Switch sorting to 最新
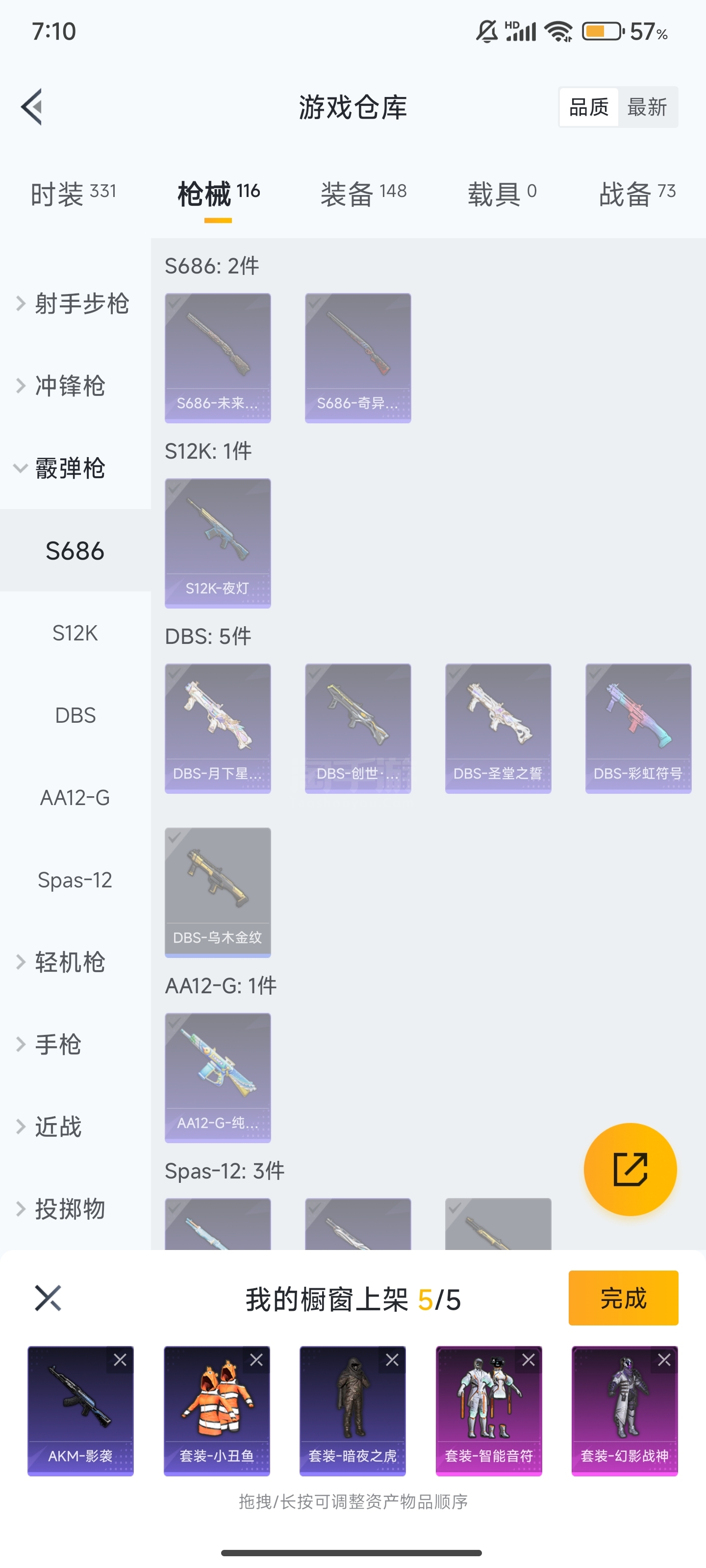 click(x=647, y=107)
